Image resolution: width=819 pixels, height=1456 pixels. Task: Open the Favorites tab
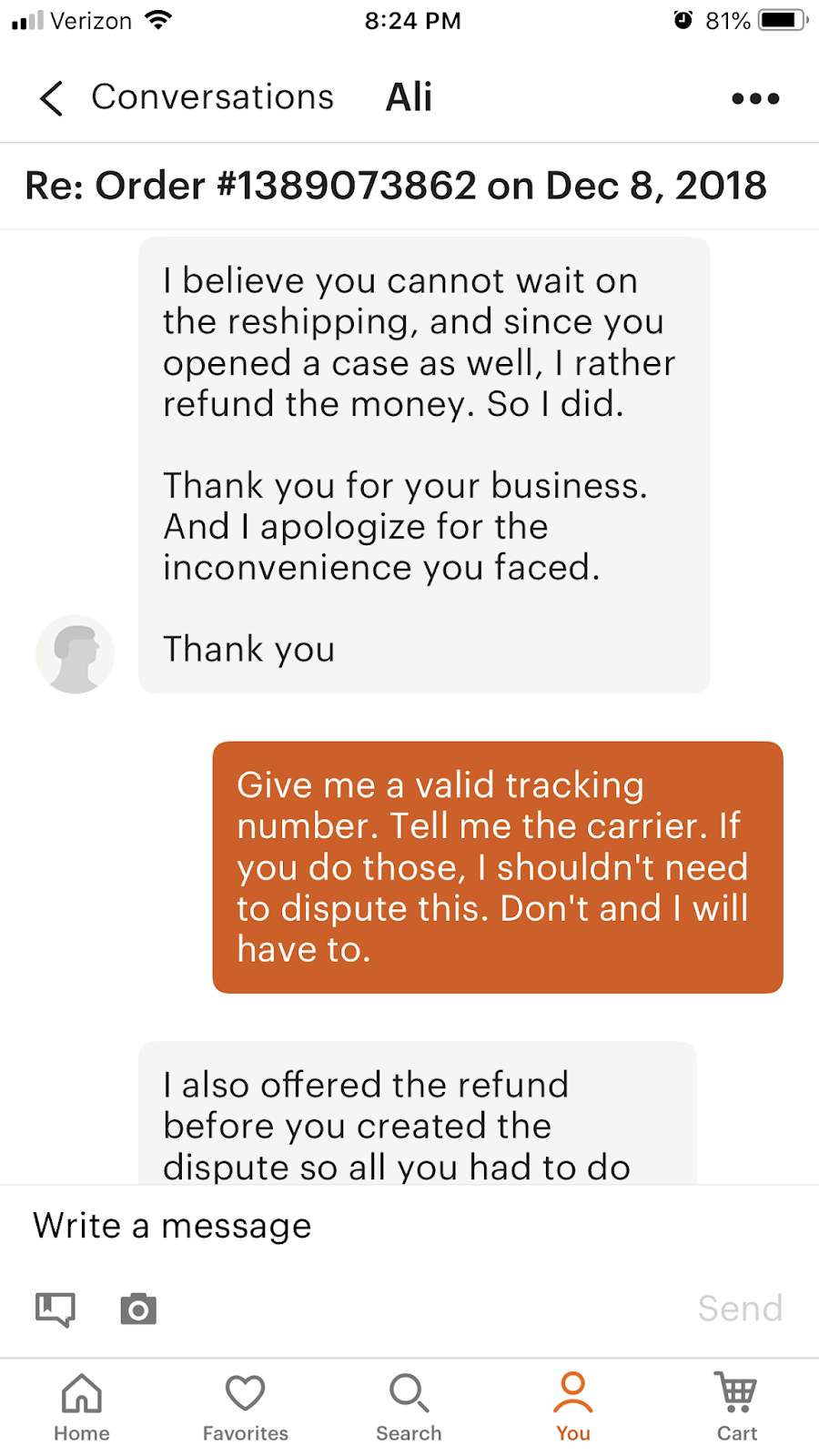click(246, 1407)
